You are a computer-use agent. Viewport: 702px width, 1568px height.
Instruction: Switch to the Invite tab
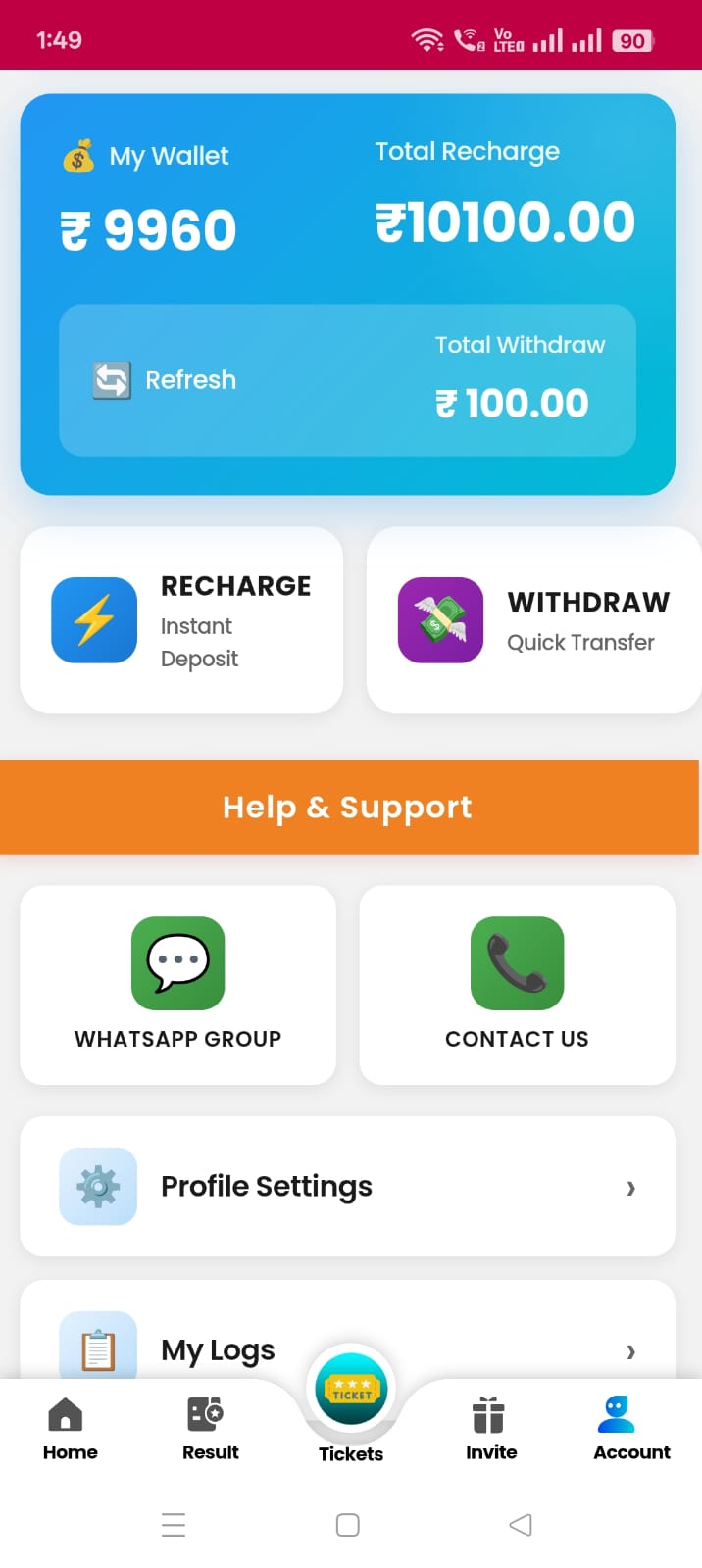[x=491, y=1429]
